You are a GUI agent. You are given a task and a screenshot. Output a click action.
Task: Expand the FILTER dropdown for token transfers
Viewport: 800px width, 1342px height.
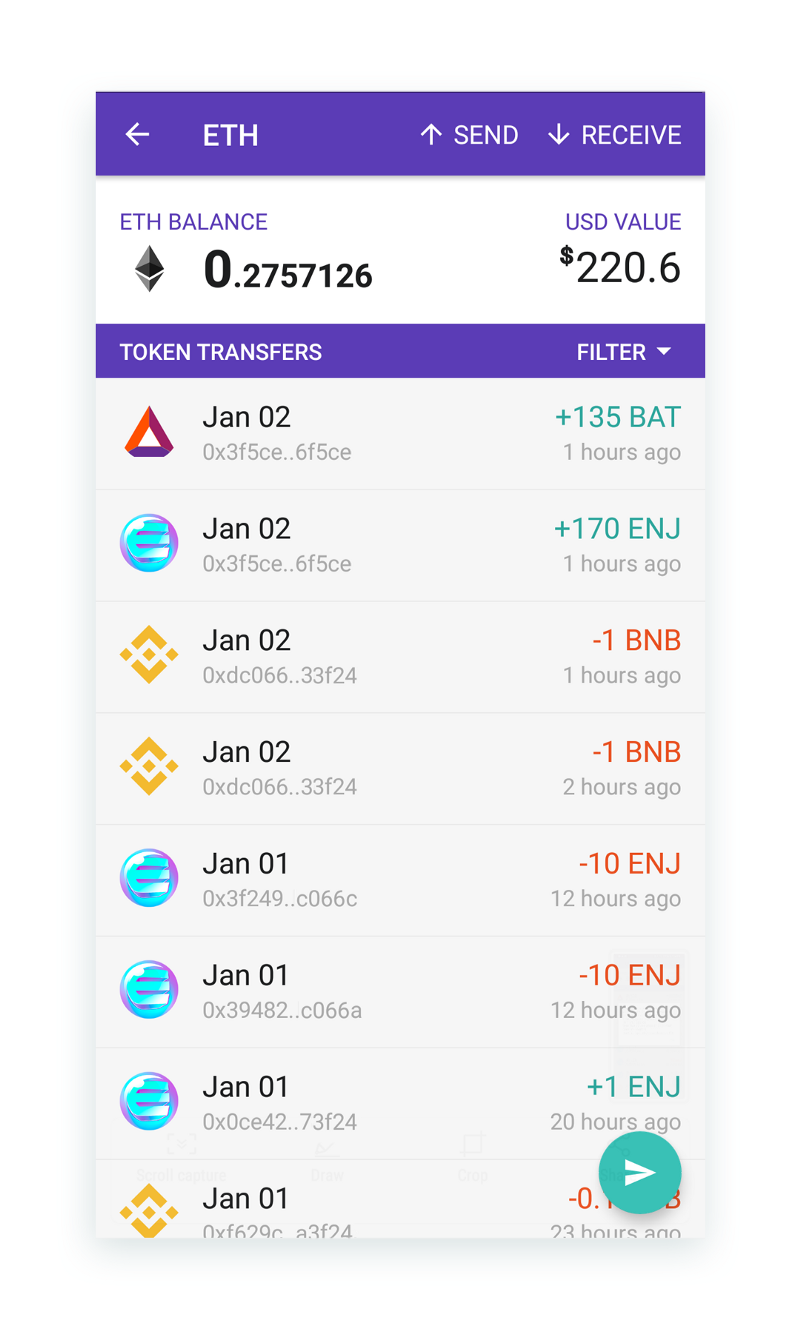[x=624, y=352]
